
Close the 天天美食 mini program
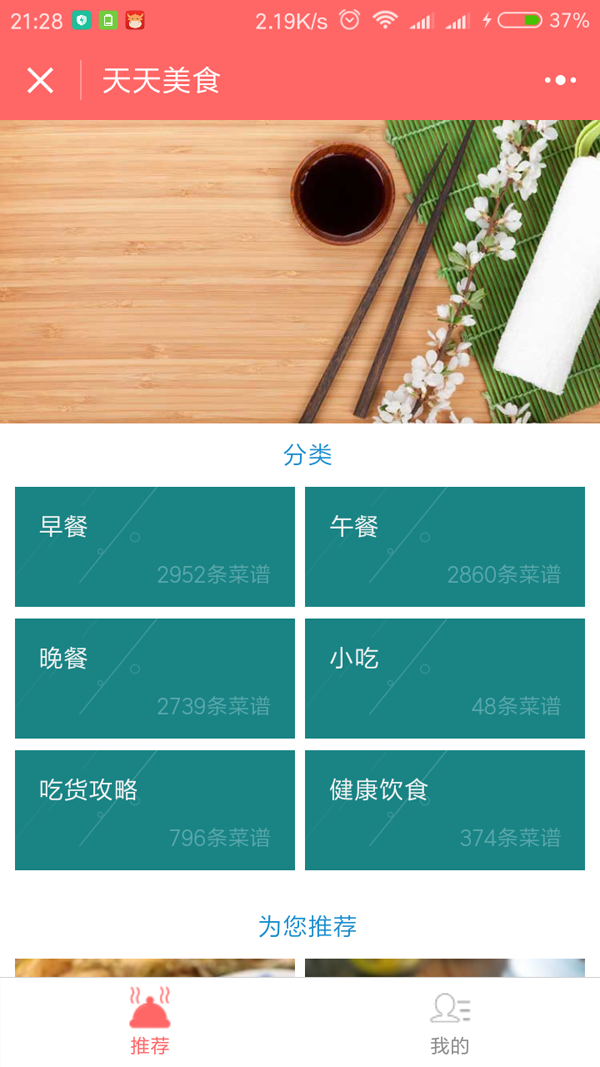(x=40, y=80)
